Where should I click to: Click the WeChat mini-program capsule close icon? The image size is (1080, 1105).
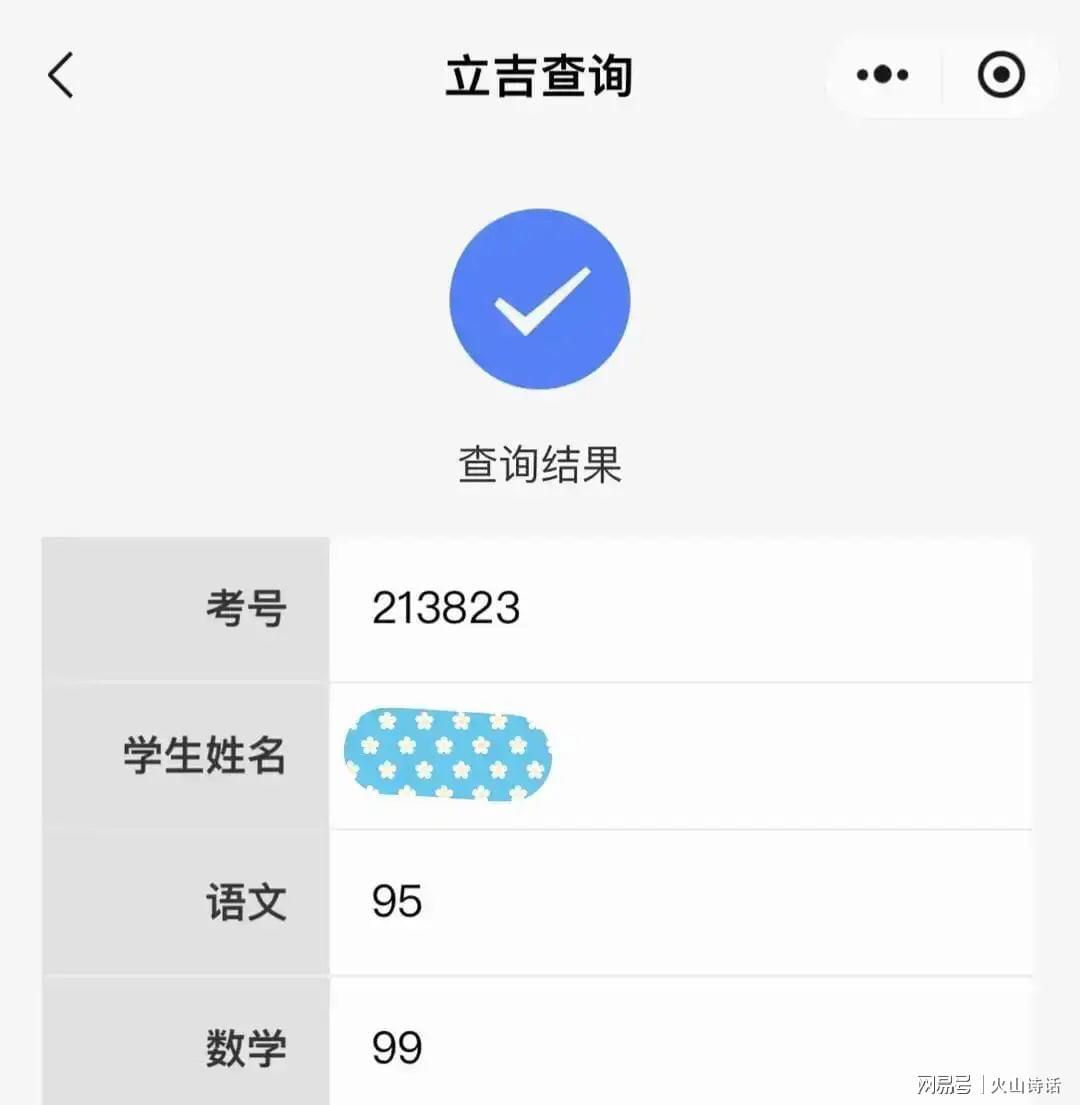tap(1001, 74)
